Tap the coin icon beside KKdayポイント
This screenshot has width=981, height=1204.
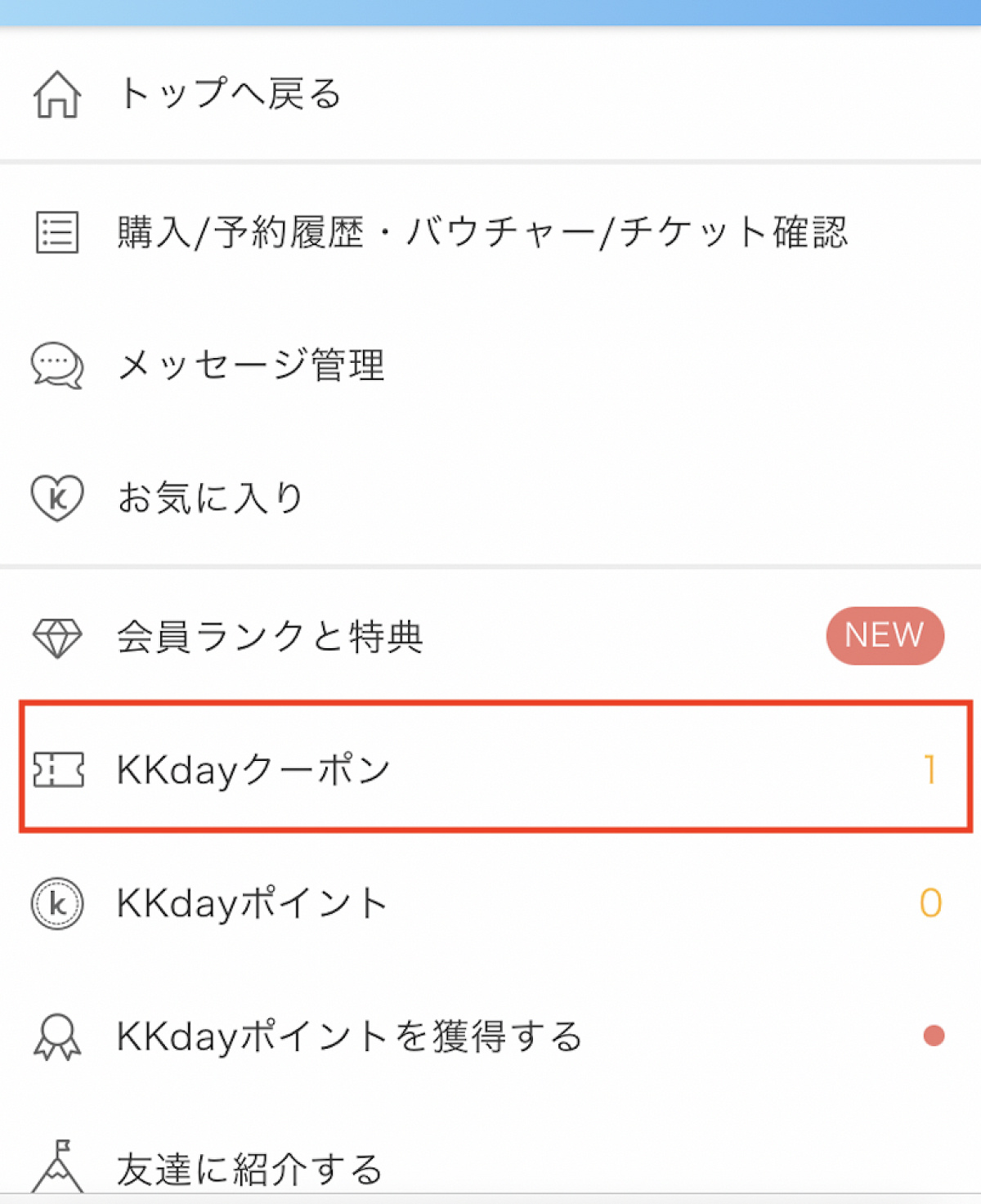56,904
